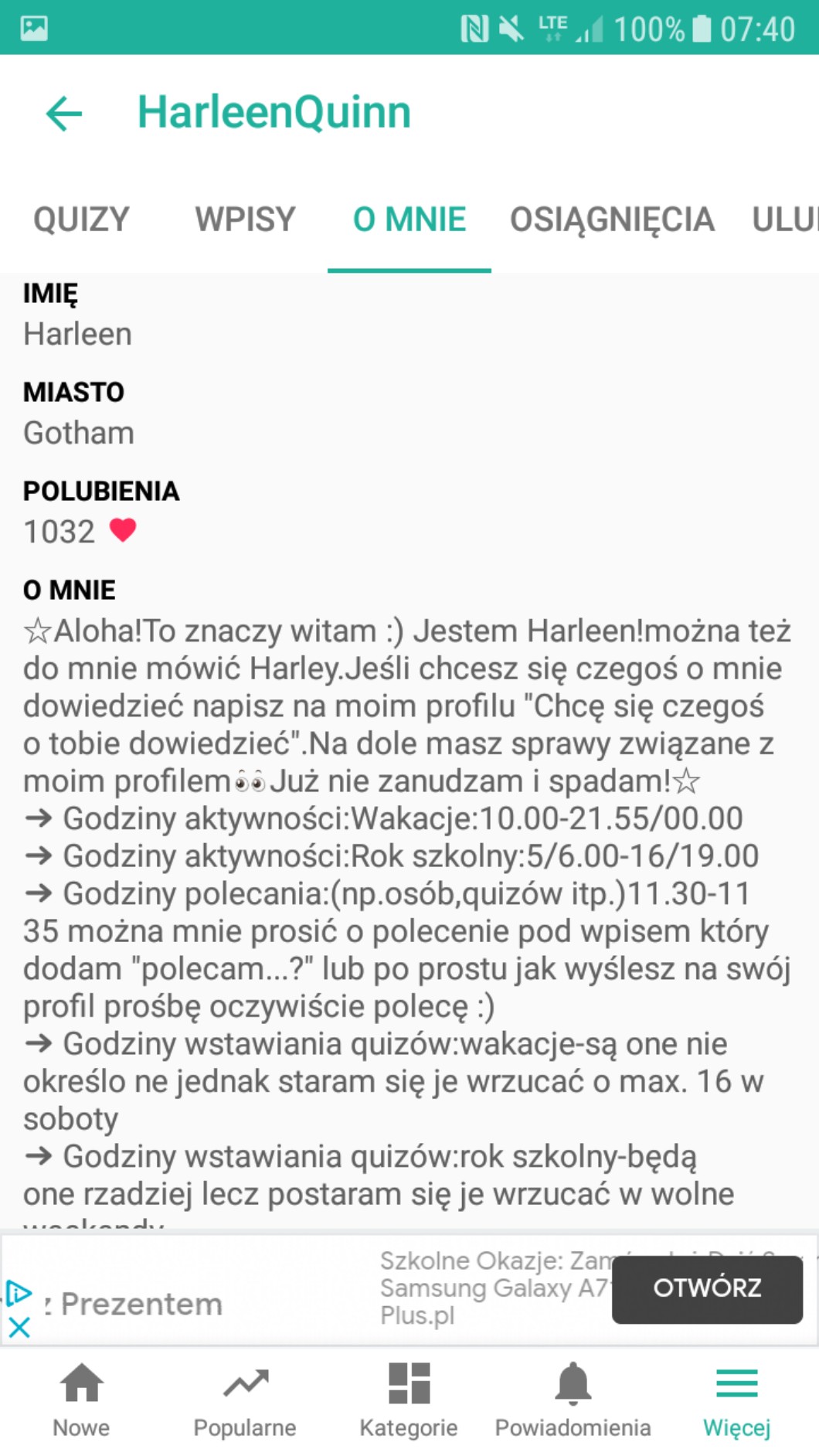Viewport: 819px width, 1456px height.
Task: Open the Więcej menu
Action: pyautogui.click(x=736, y=1400)
